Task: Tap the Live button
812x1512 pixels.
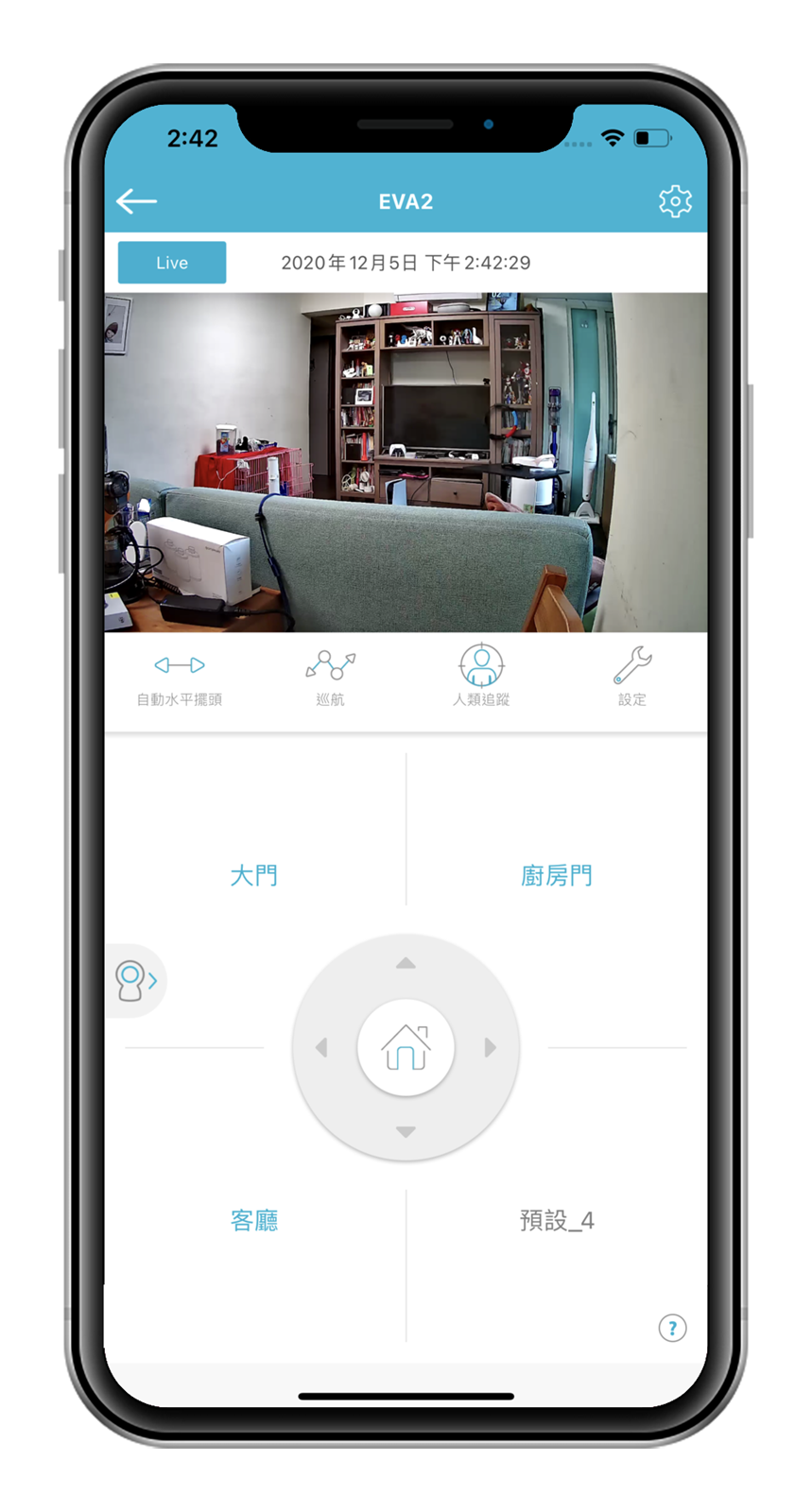Action: [x=172, y=263]
